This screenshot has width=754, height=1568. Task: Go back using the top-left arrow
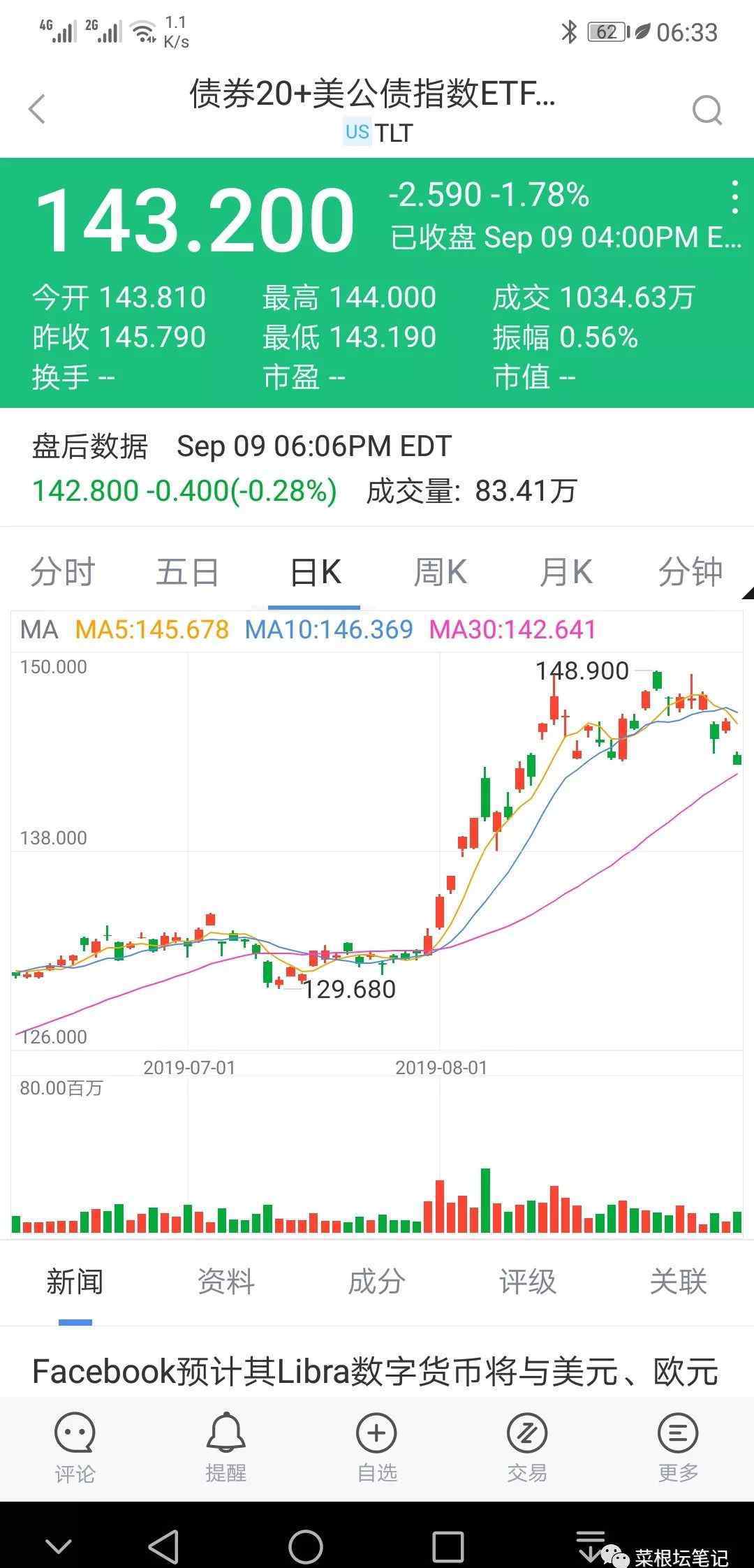tap(37, 109)
